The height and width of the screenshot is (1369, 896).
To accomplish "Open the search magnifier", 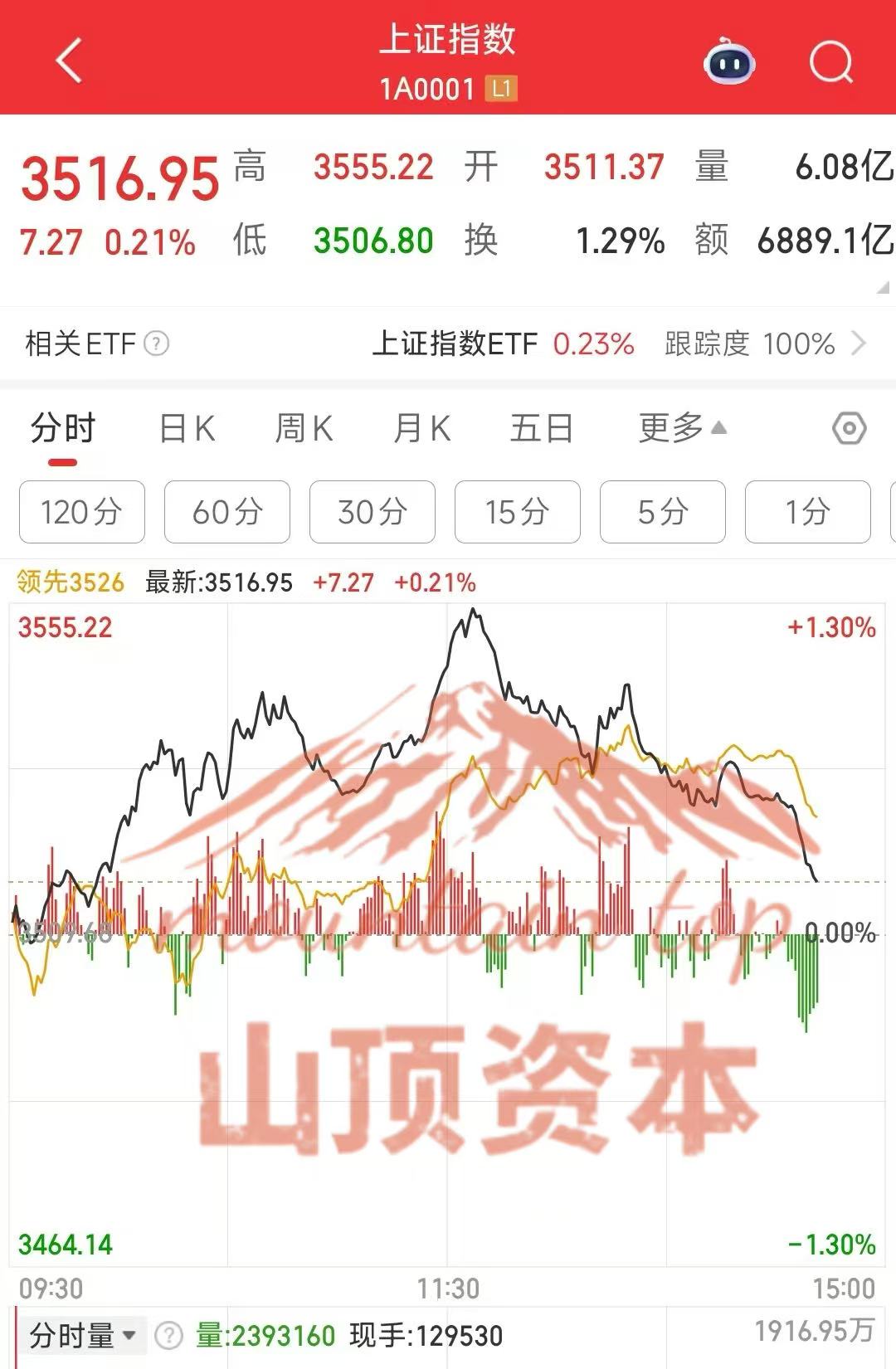I will [830, 61].
